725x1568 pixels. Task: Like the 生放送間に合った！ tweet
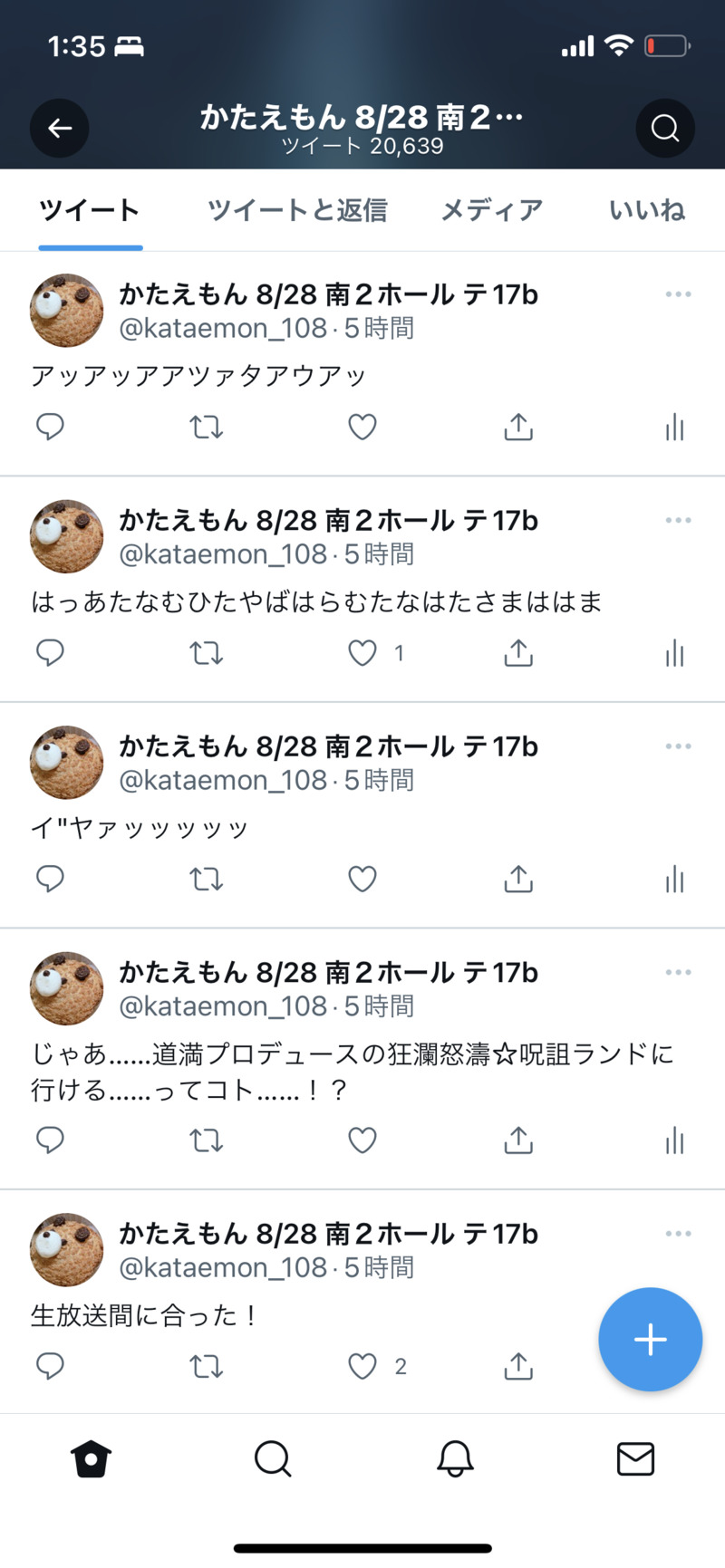coord(362,1366)
